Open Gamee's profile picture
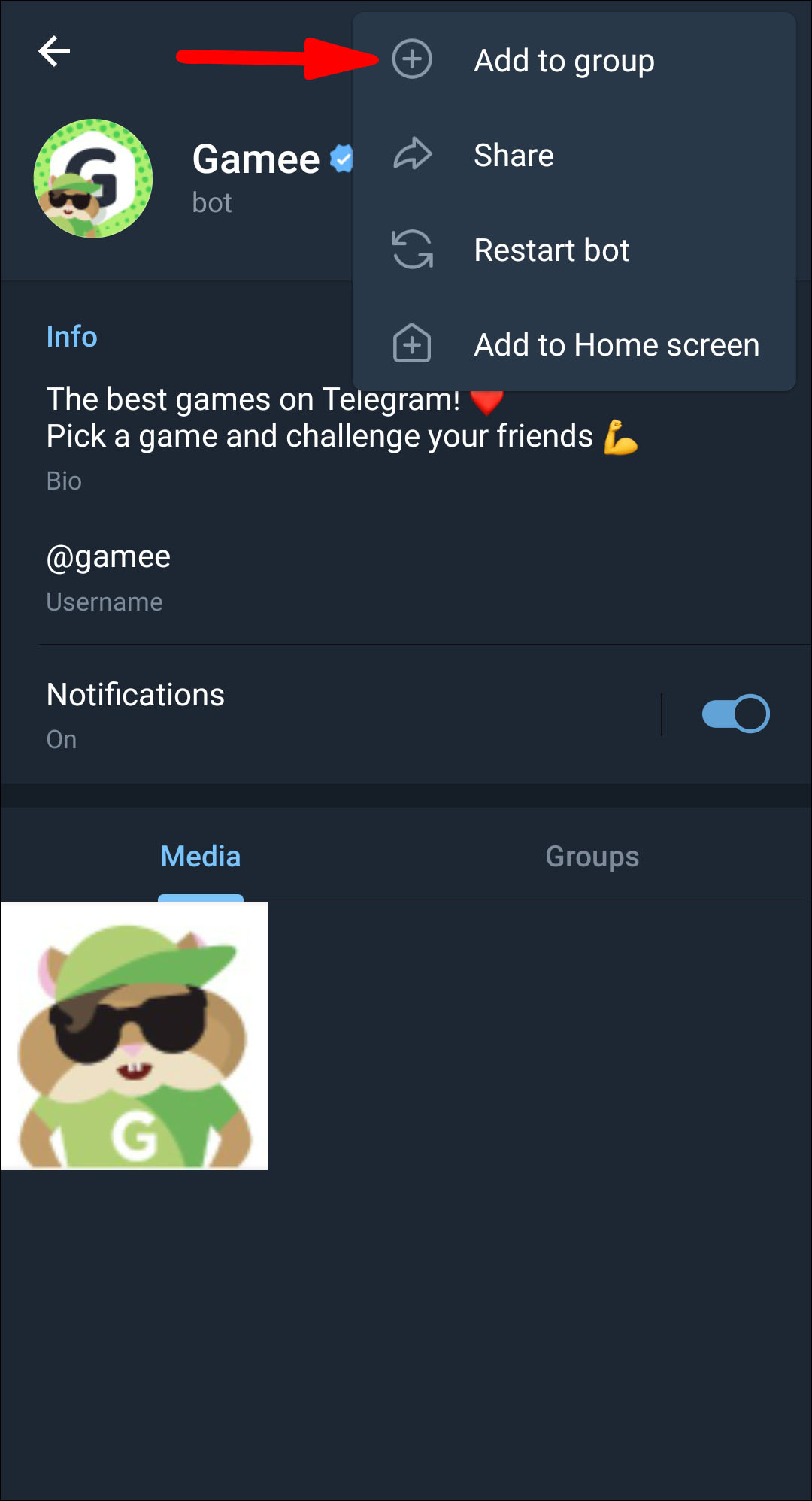Screen dimensions: 812x1501 coord(93,178)
